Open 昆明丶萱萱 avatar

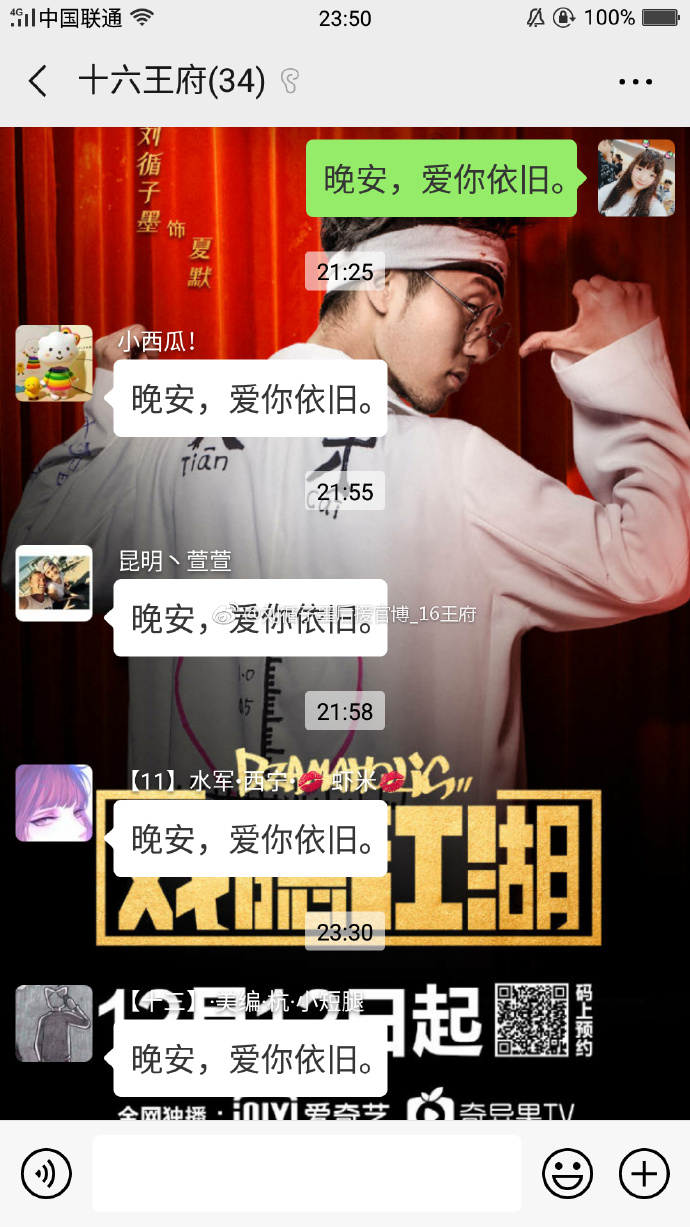click(54, 583)
